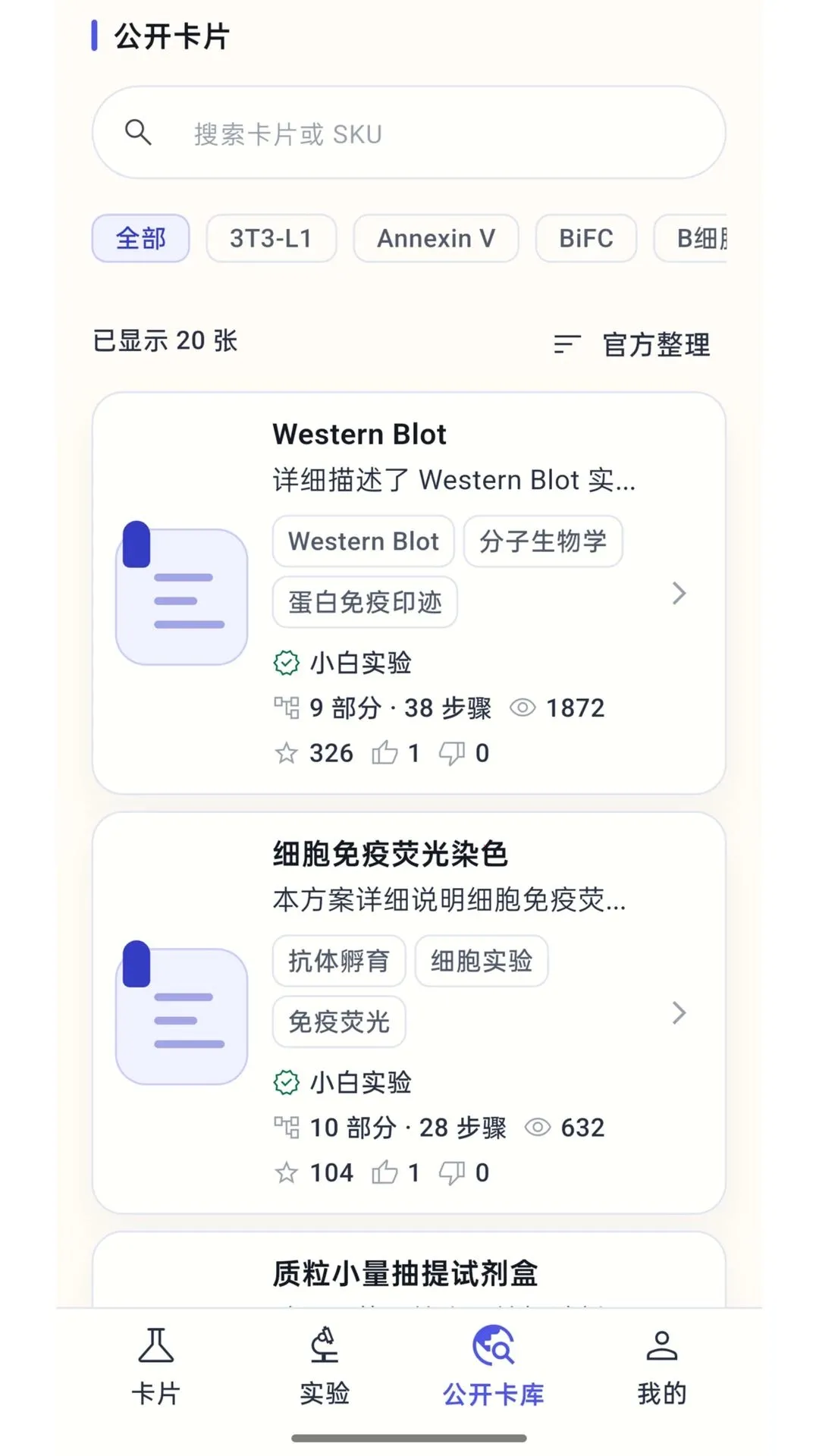The image size is (819, 1456).
Task: Open the Western Blot card
Action: pyautogui.click(x=409, y=593)
